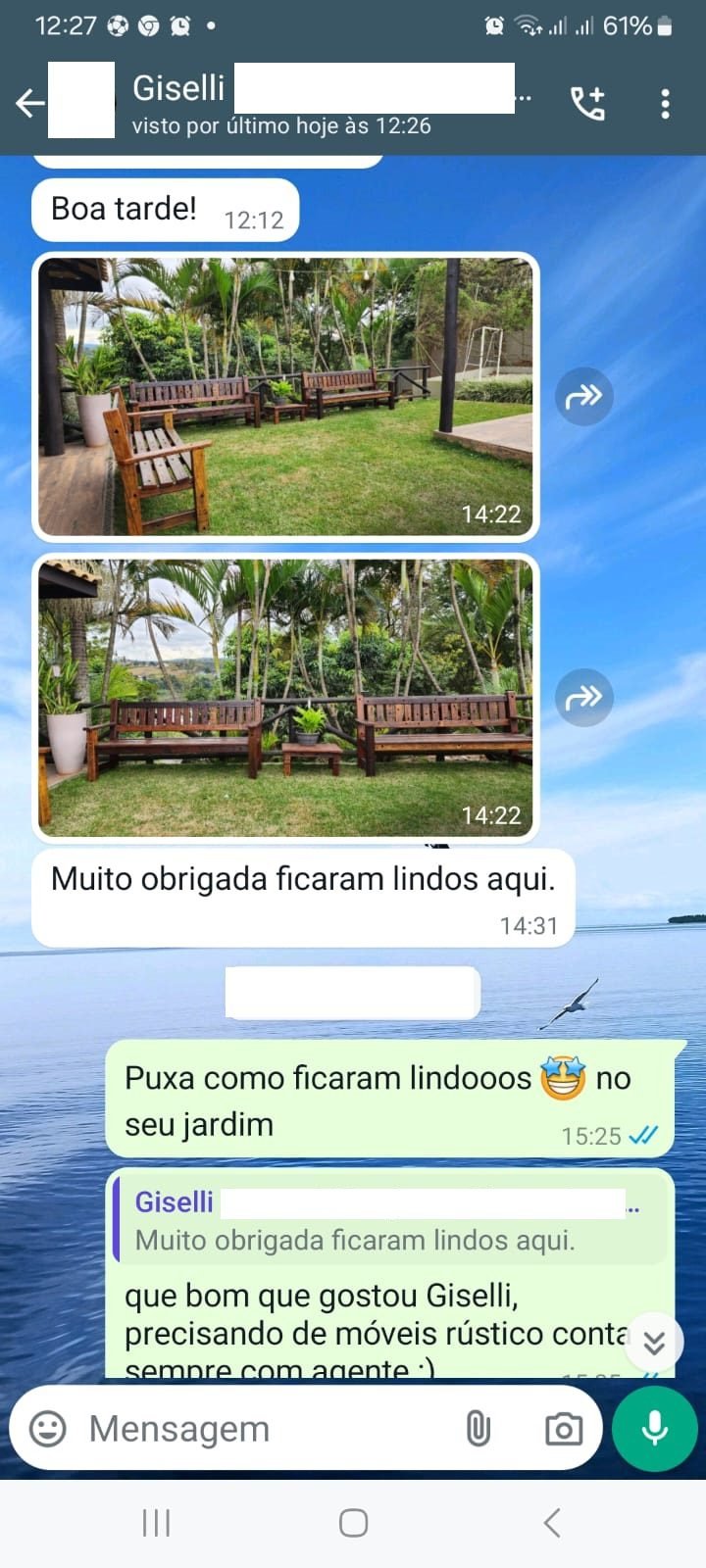Forward the first photo sent at 14:22
706x1568 pixels.
584,396
